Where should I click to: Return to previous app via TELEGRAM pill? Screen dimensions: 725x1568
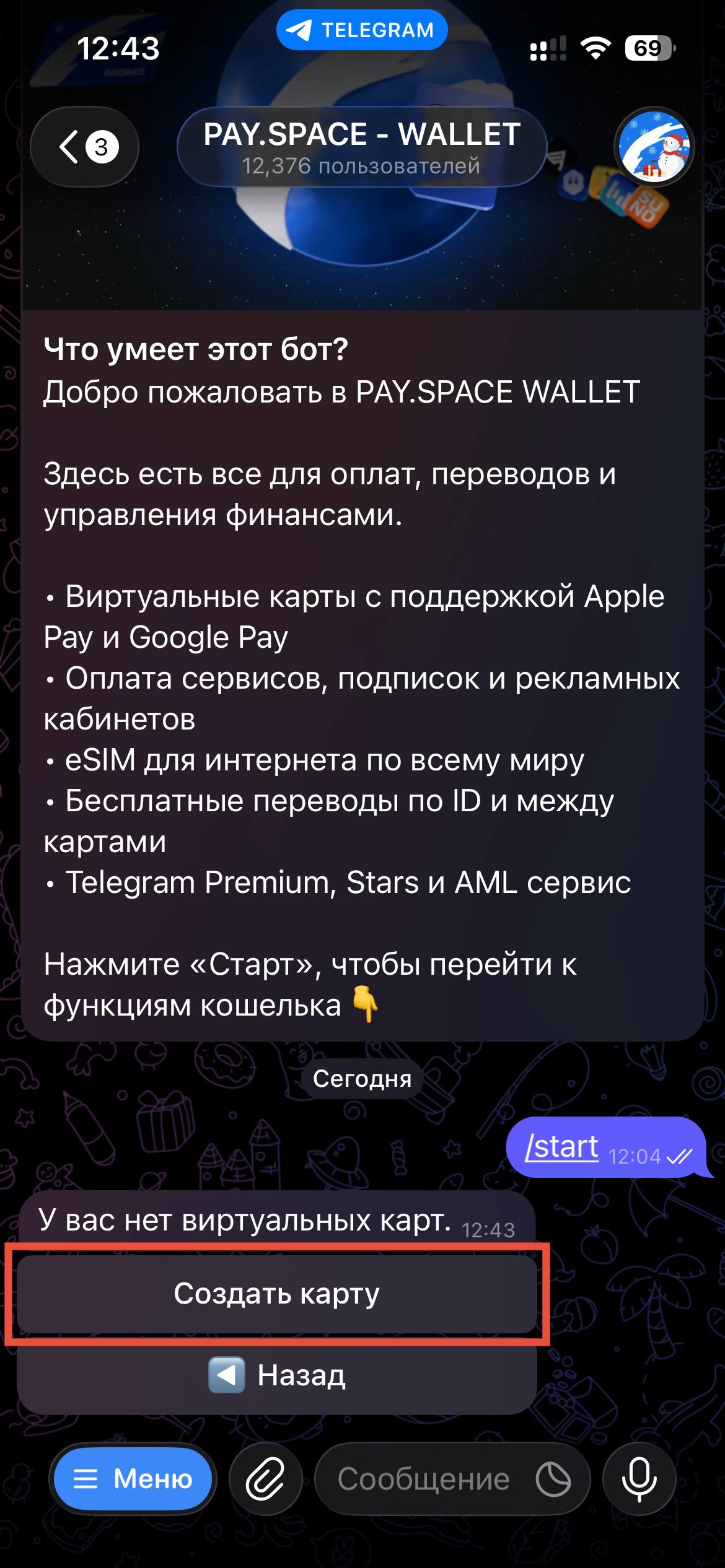362,30
